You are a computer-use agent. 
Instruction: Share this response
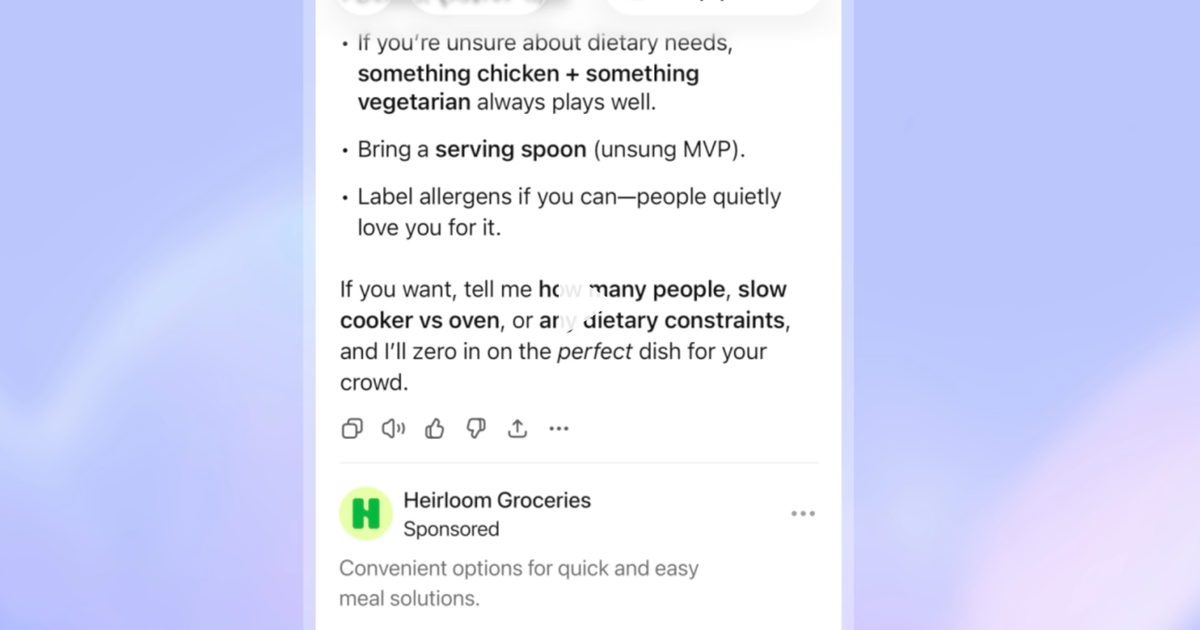click(517, 429)
